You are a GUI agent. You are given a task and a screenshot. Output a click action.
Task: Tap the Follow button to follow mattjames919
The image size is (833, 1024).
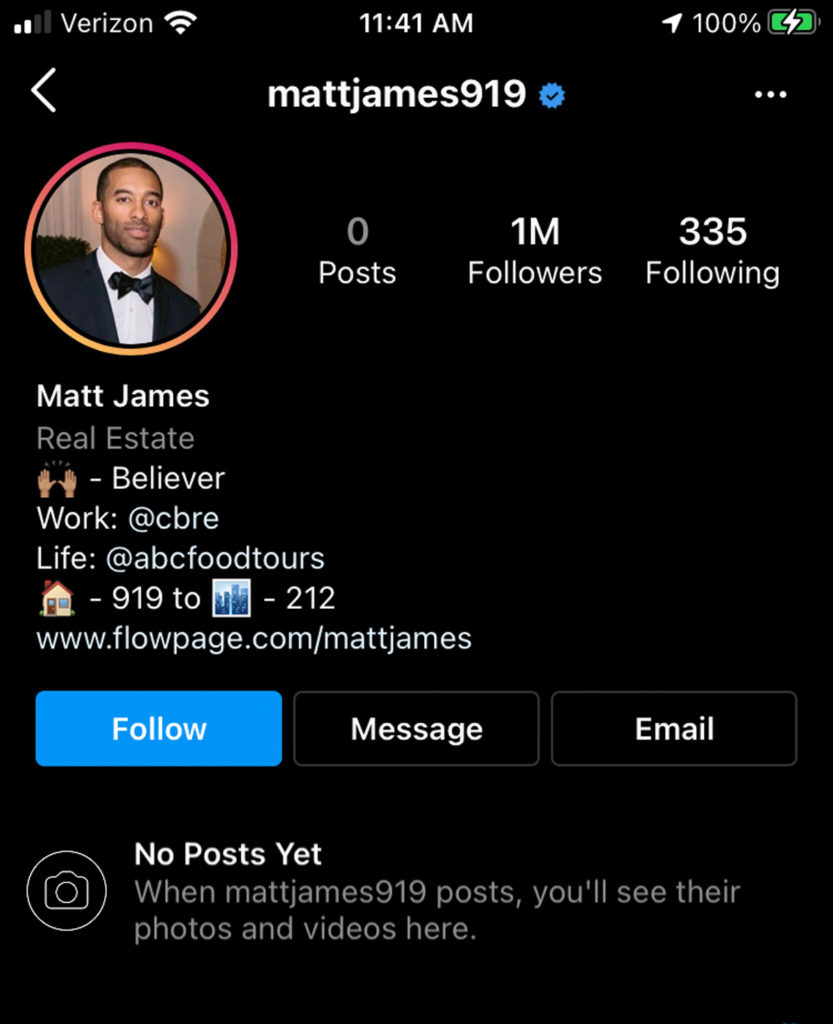[157, 729]
